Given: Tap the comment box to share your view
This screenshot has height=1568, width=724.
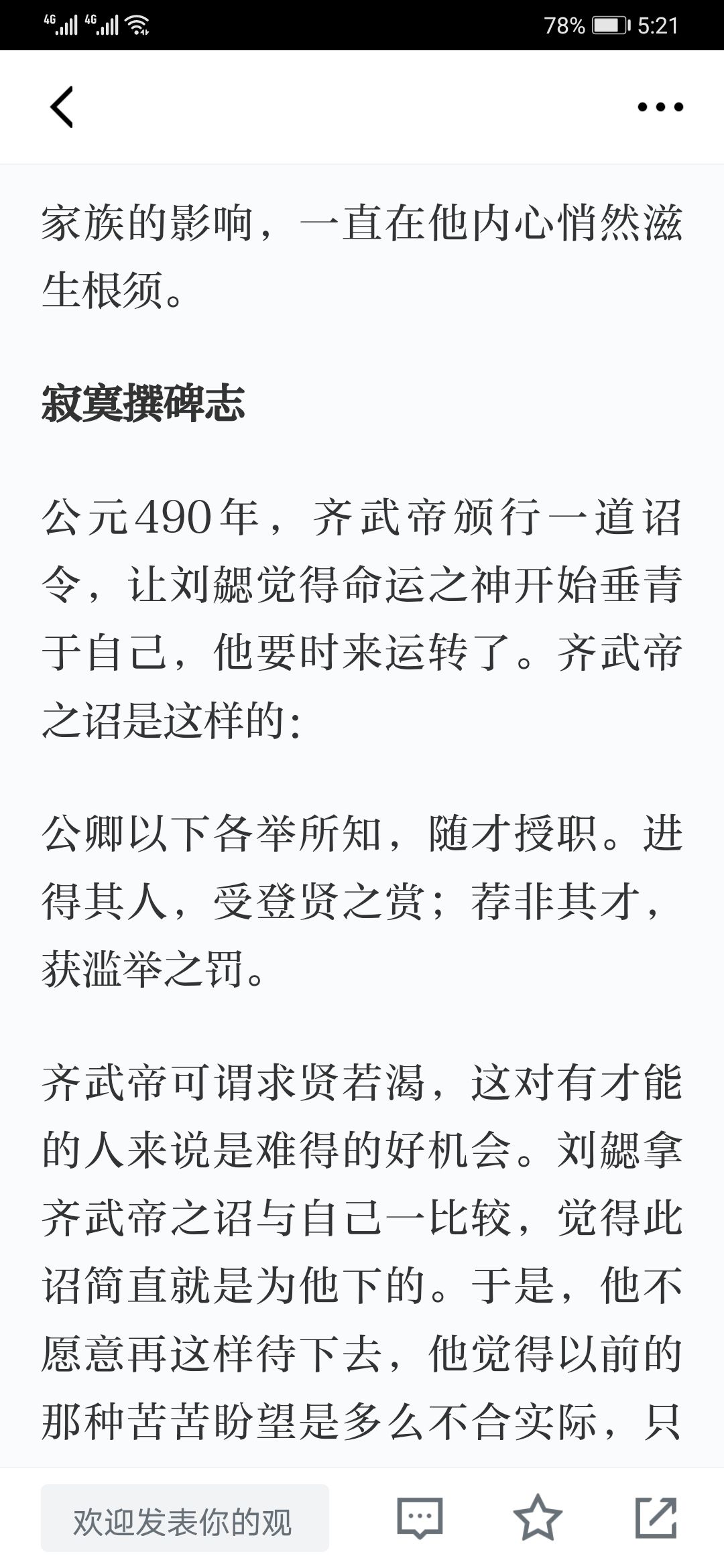Looking at the screenshot, I should point(185,1518).
